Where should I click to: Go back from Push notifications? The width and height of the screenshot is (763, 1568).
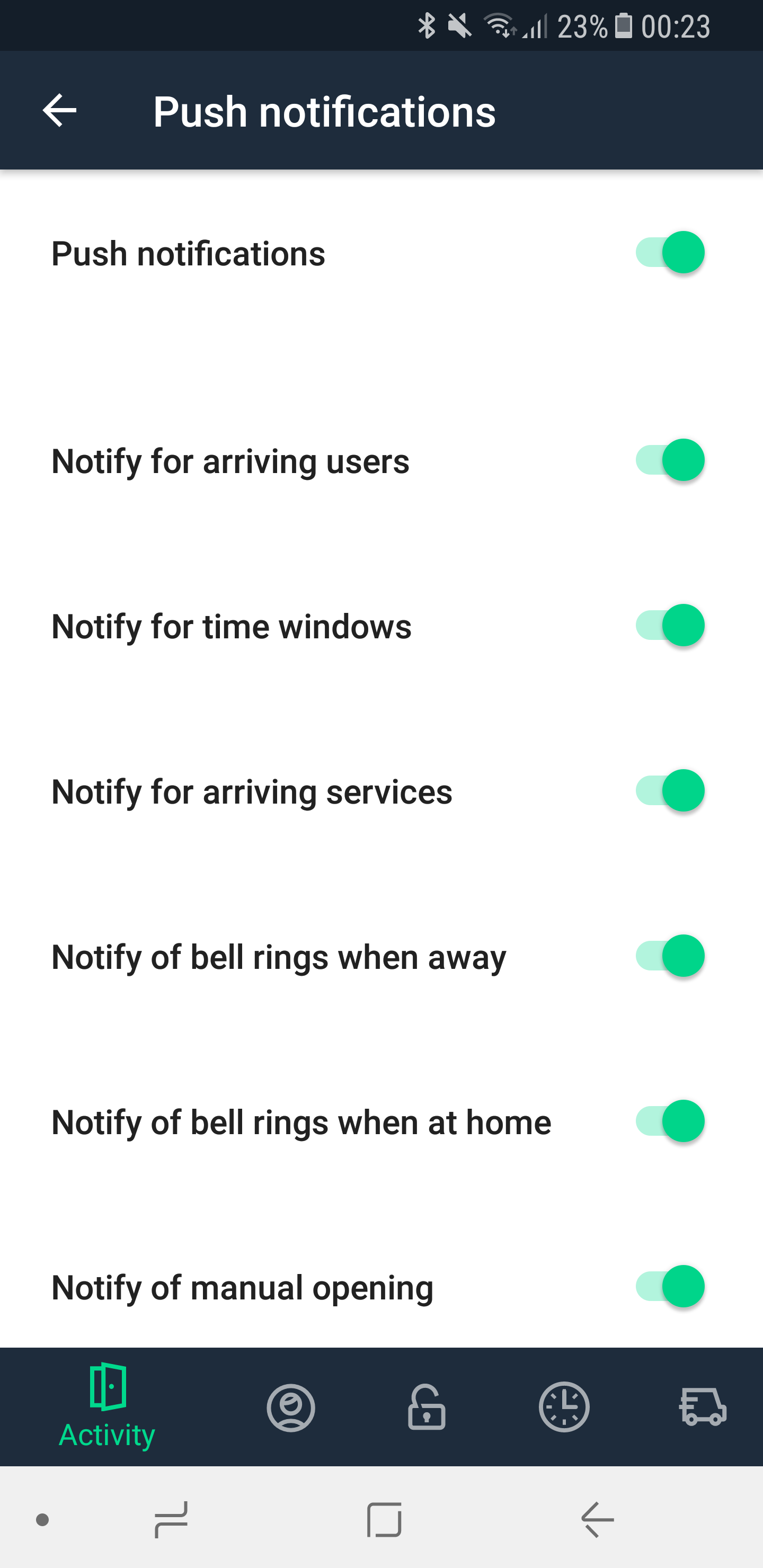click(x=59, y=111)
